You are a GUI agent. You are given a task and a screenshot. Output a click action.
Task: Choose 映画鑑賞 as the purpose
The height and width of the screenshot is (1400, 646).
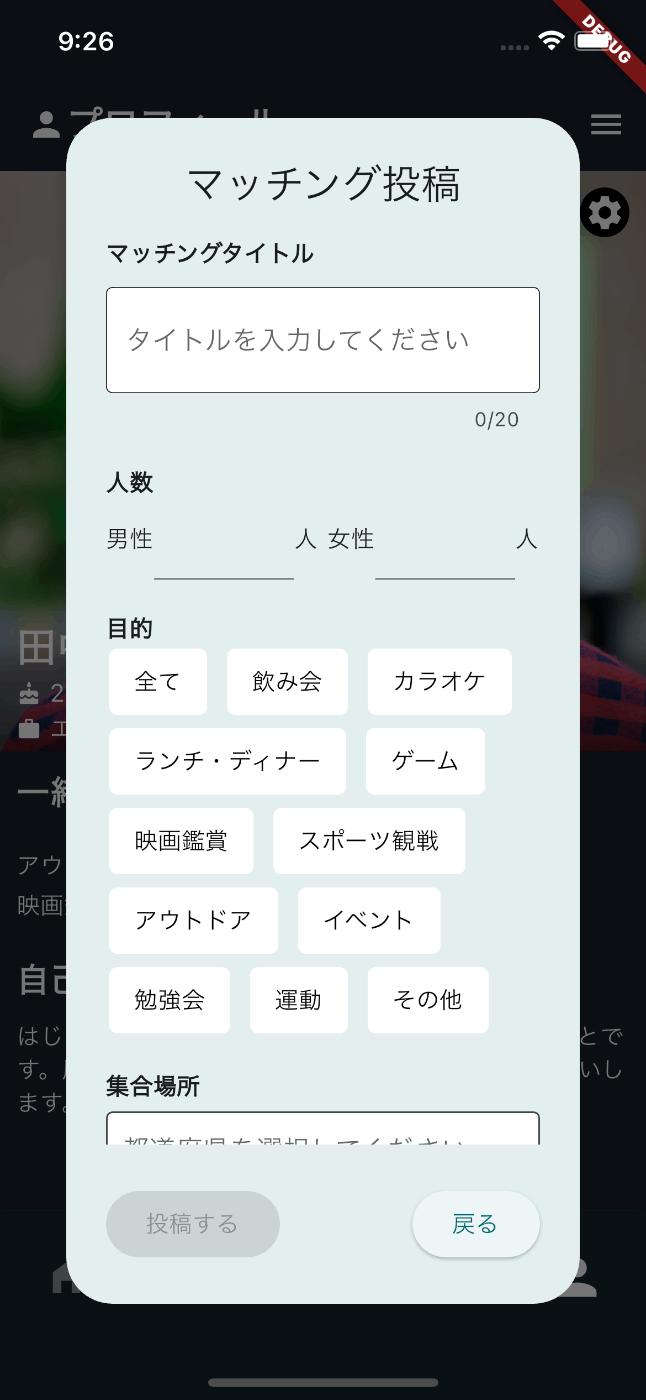tap(181, 841)
